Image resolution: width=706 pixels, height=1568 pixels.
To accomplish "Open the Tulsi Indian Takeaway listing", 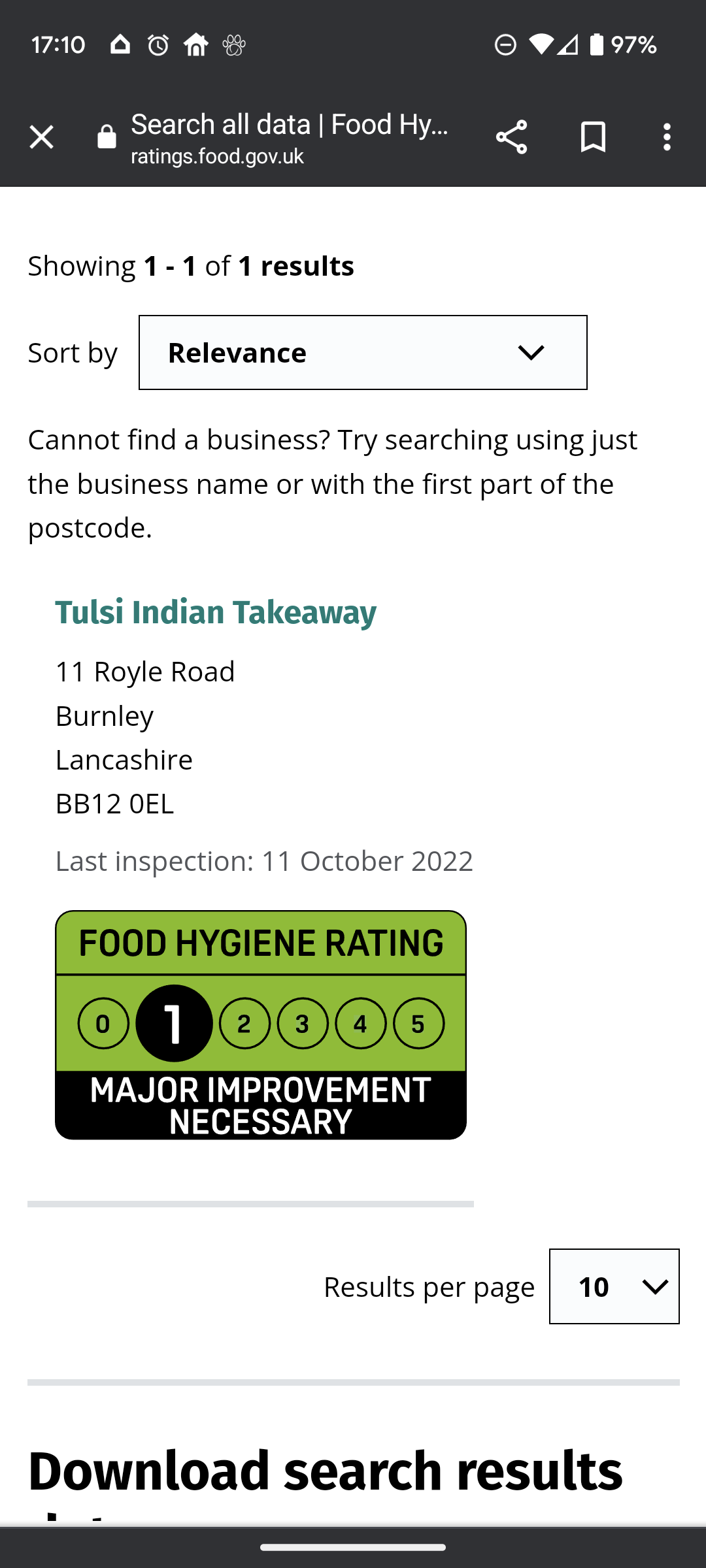I will (x=216, y=613).
